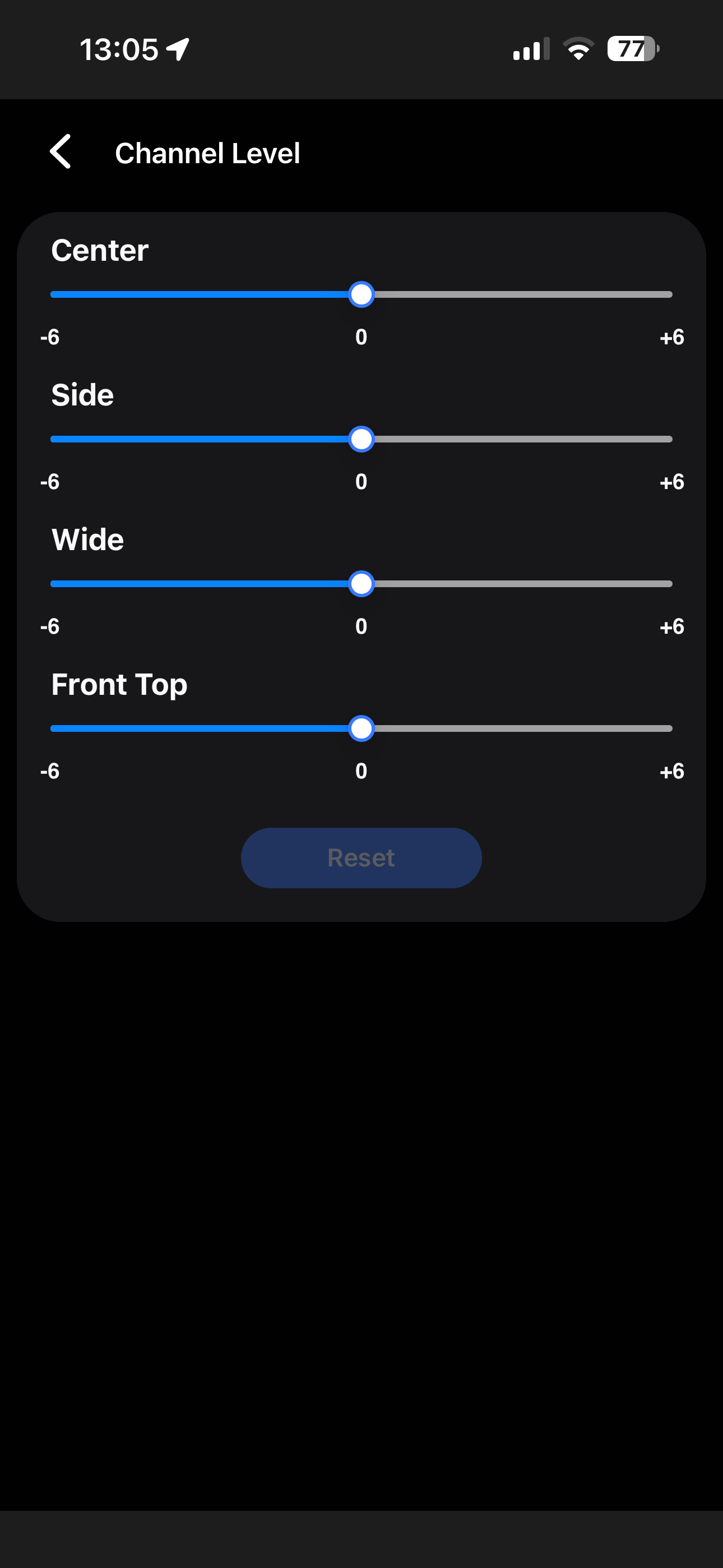This screenshot has width=723, height=1568.
Task: Tap the Center slider handle
Action: 361,294
